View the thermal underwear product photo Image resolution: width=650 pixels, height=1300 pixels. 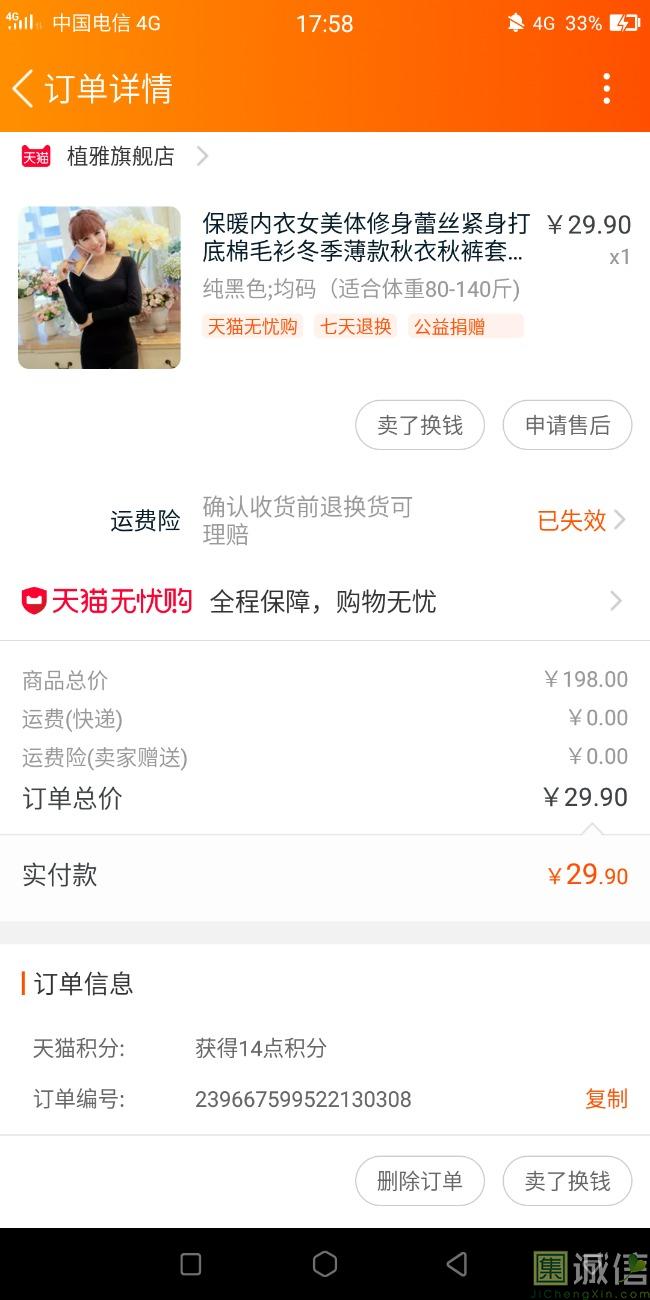pos(99,287)
